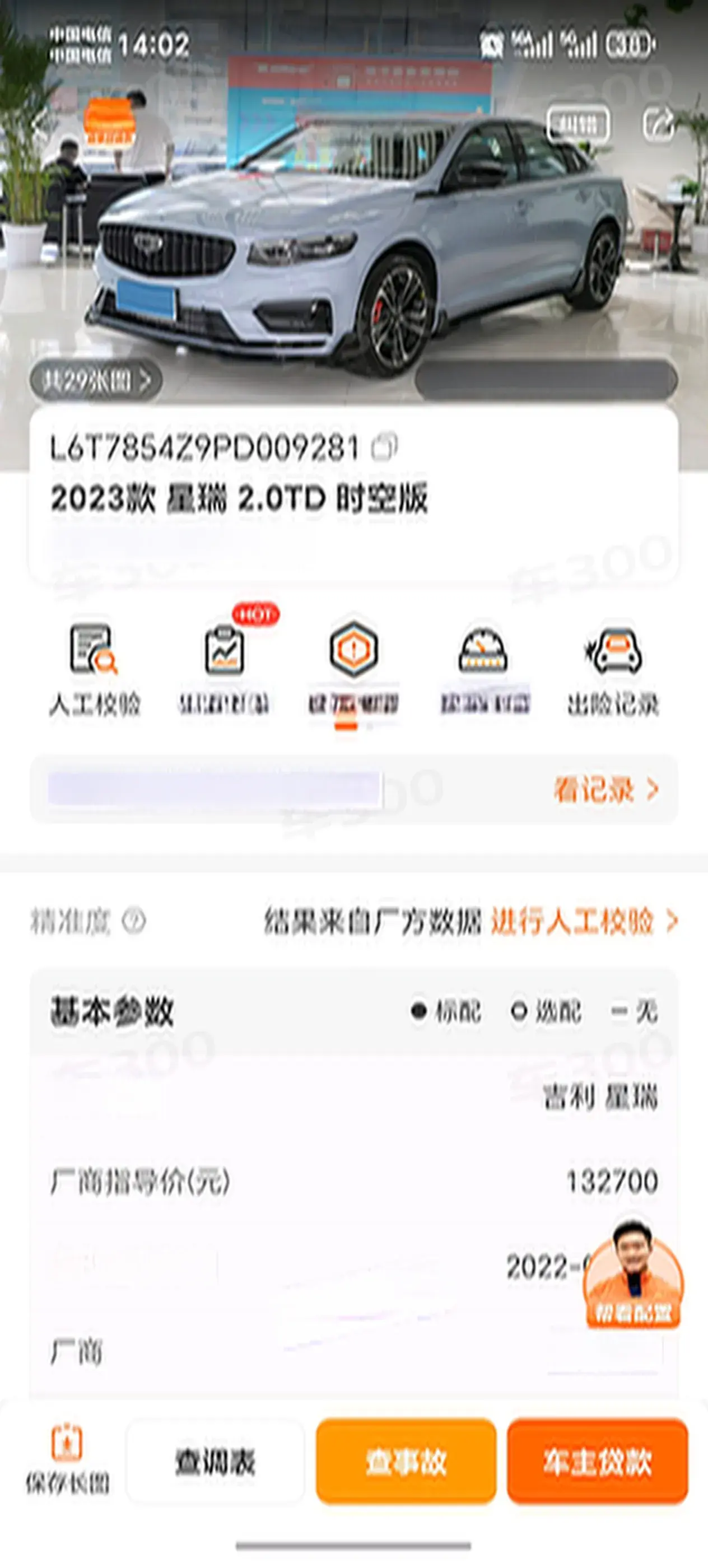Open 人工校验 manual verification
The width and height of the screenshot is (708, 1568).
94,670
